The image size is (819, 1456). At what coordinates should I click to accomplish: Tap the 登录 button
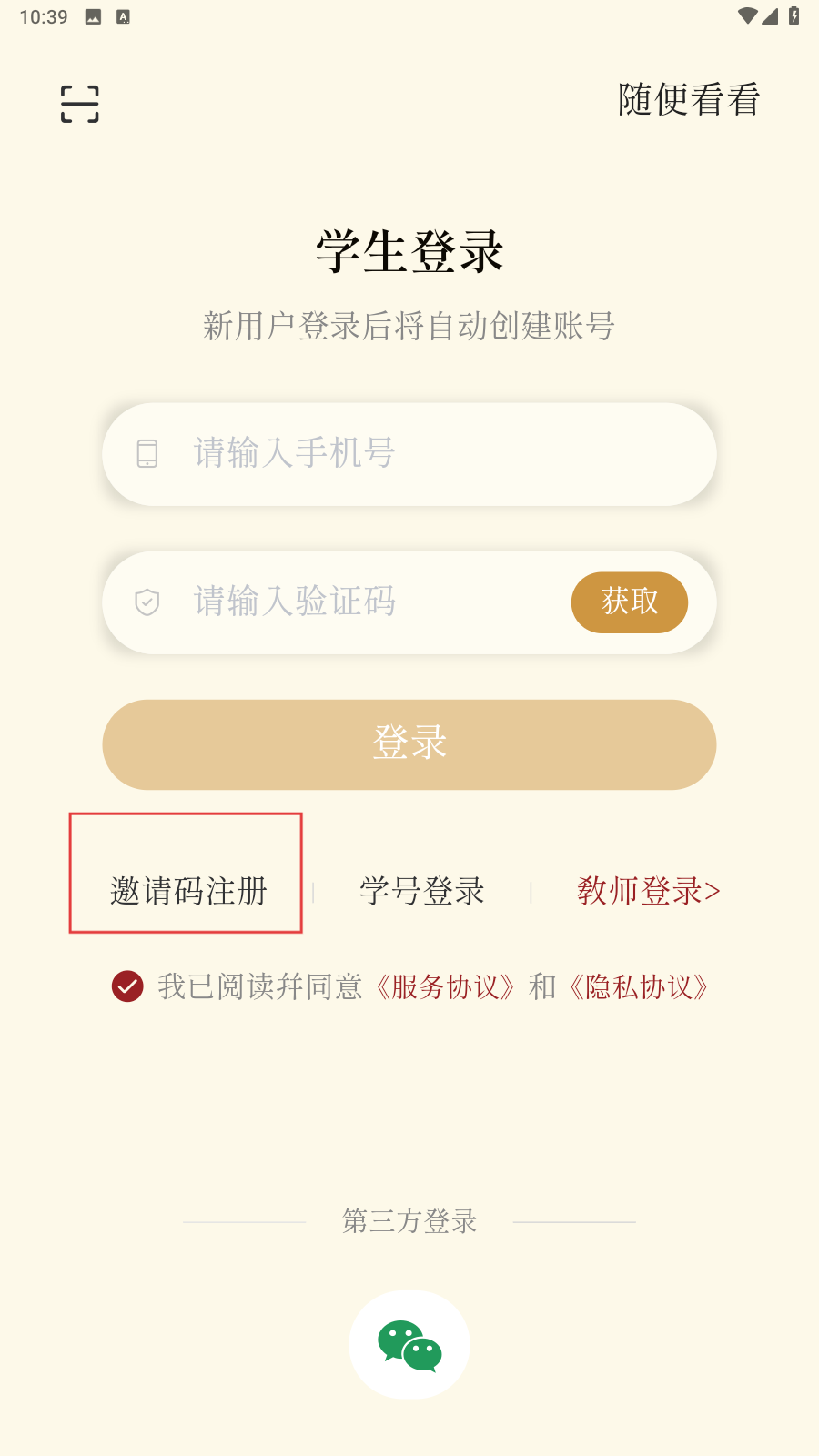pos(409,743)
